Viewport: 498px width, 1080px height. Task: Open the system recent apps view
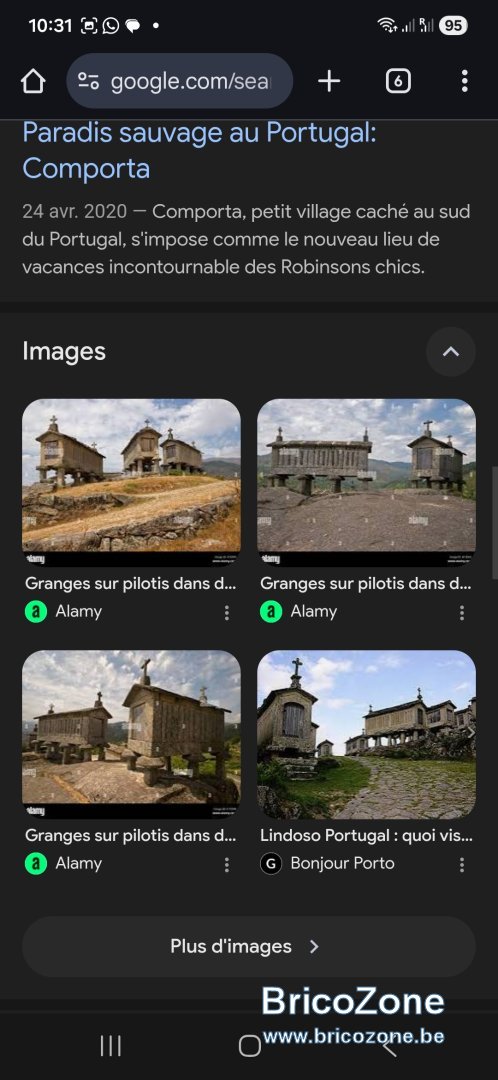tap(110, 1046)
